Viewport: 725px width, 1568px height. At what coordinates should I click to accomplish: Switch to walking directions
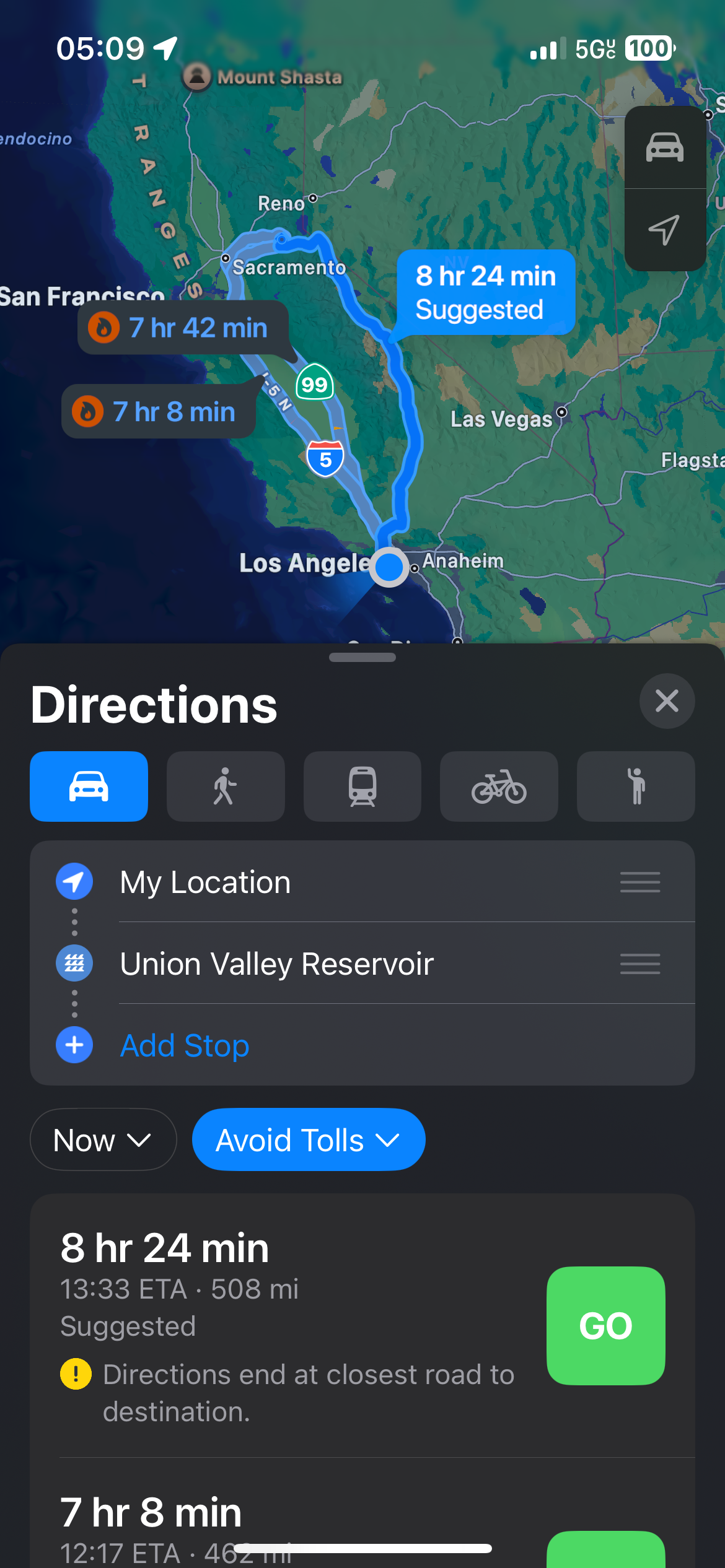(226, 786)
